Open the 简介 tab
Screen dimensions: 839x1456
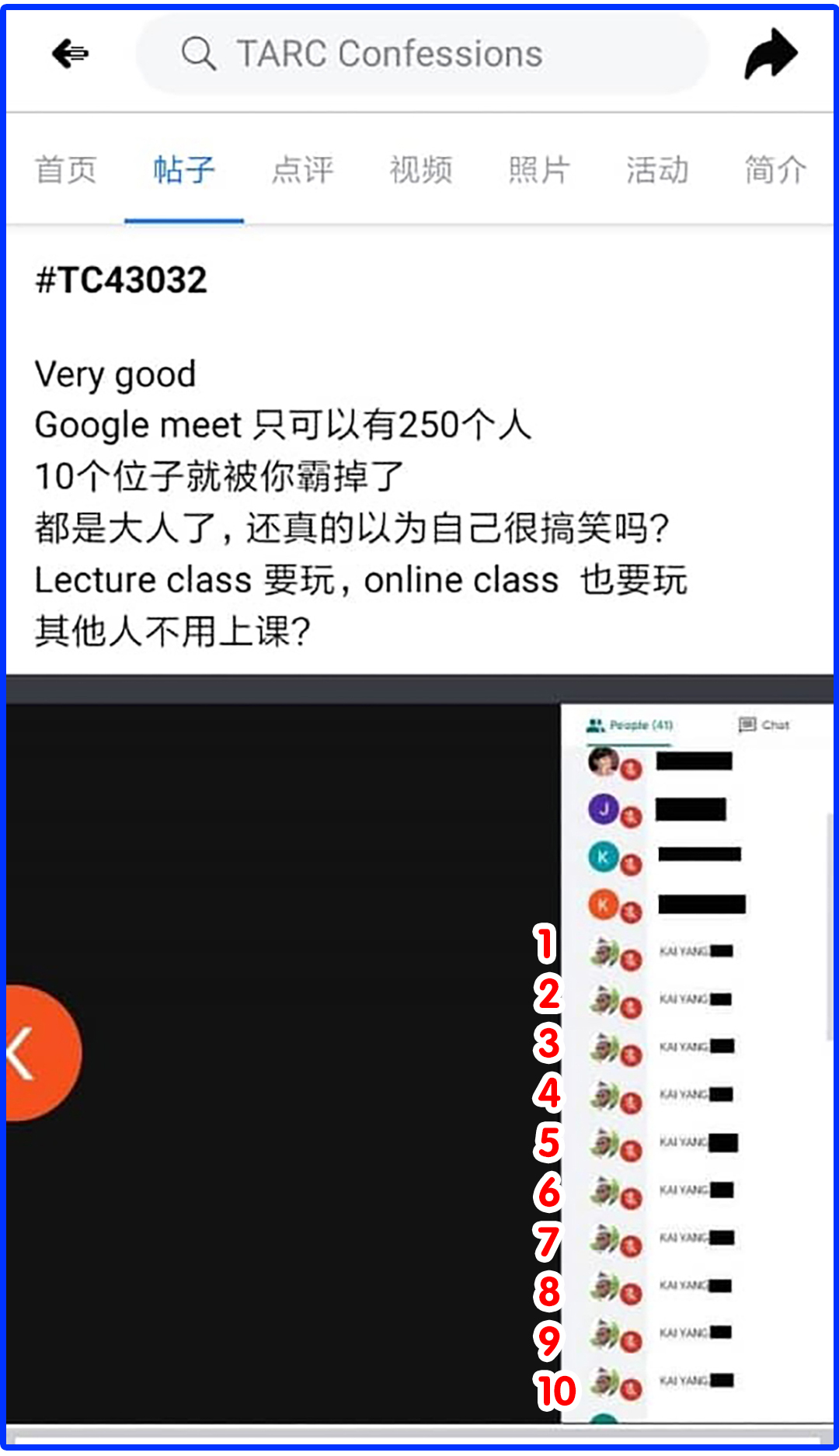pyautogui.click(x=775, y=169)
